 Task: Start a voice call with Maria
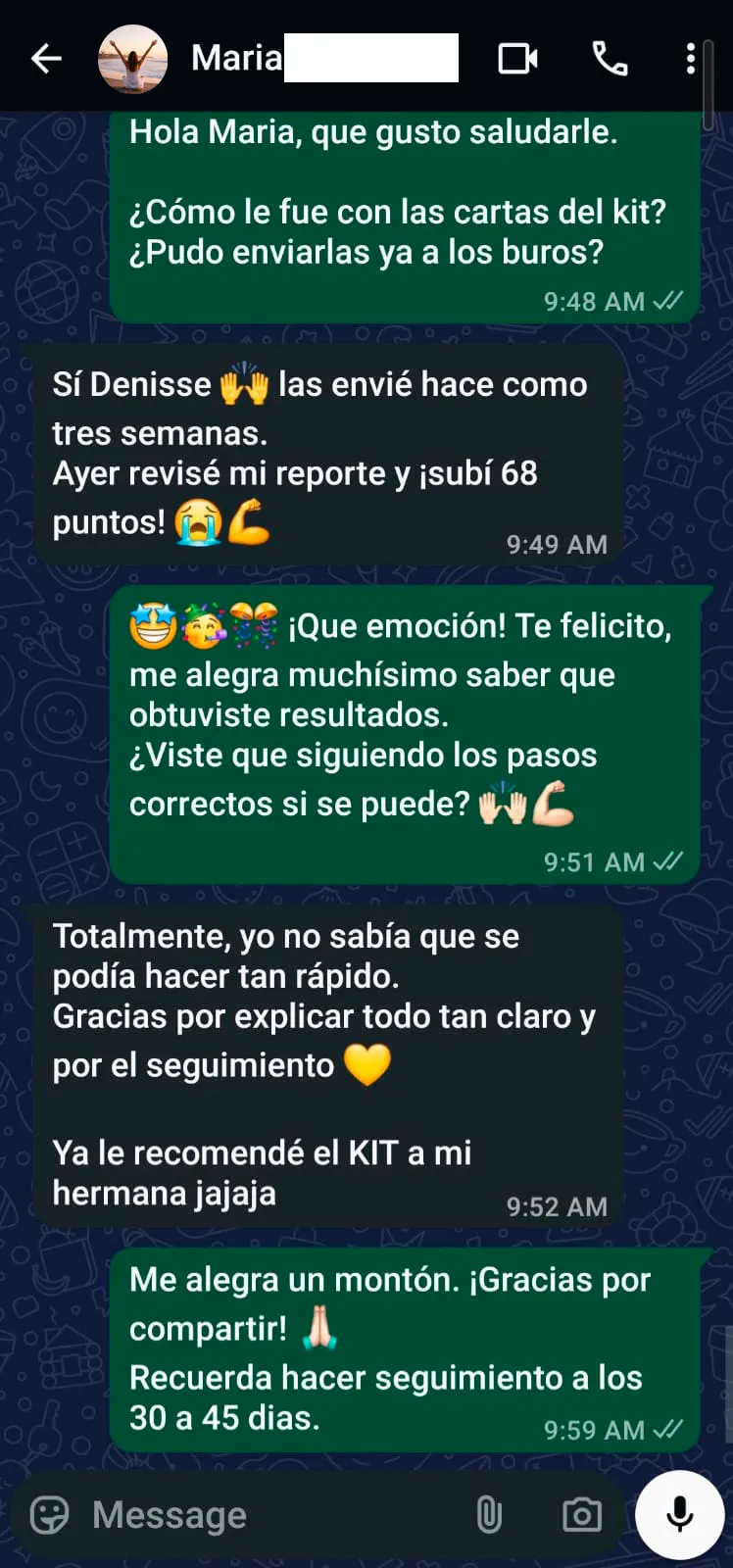click(610, 59)
